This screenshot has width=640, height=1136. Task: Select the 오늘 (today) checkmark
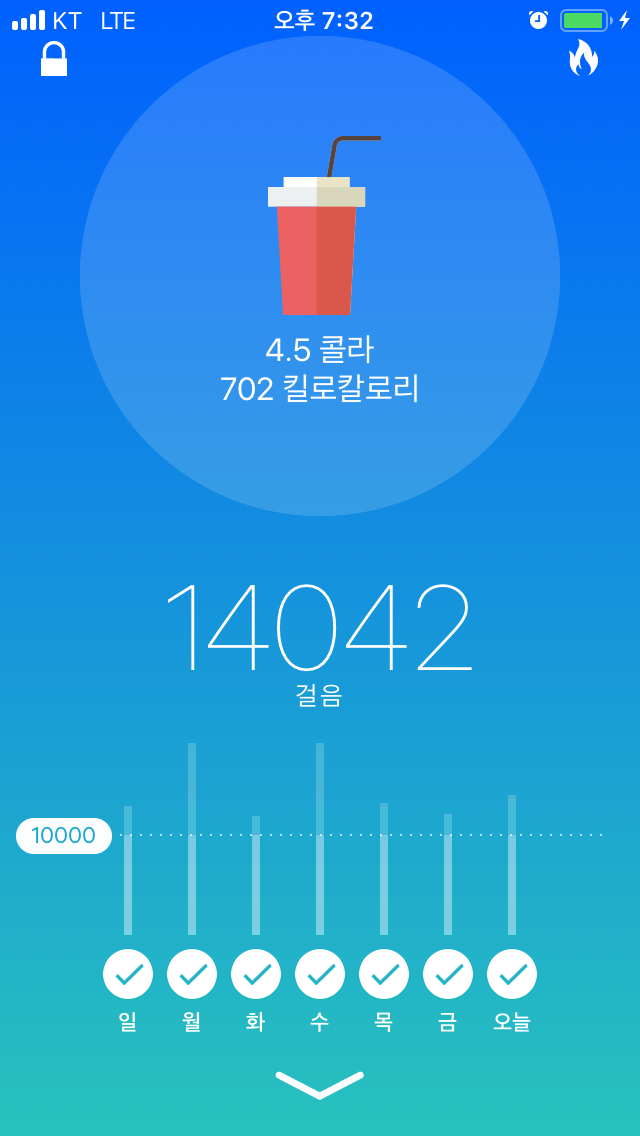(512, 974)
